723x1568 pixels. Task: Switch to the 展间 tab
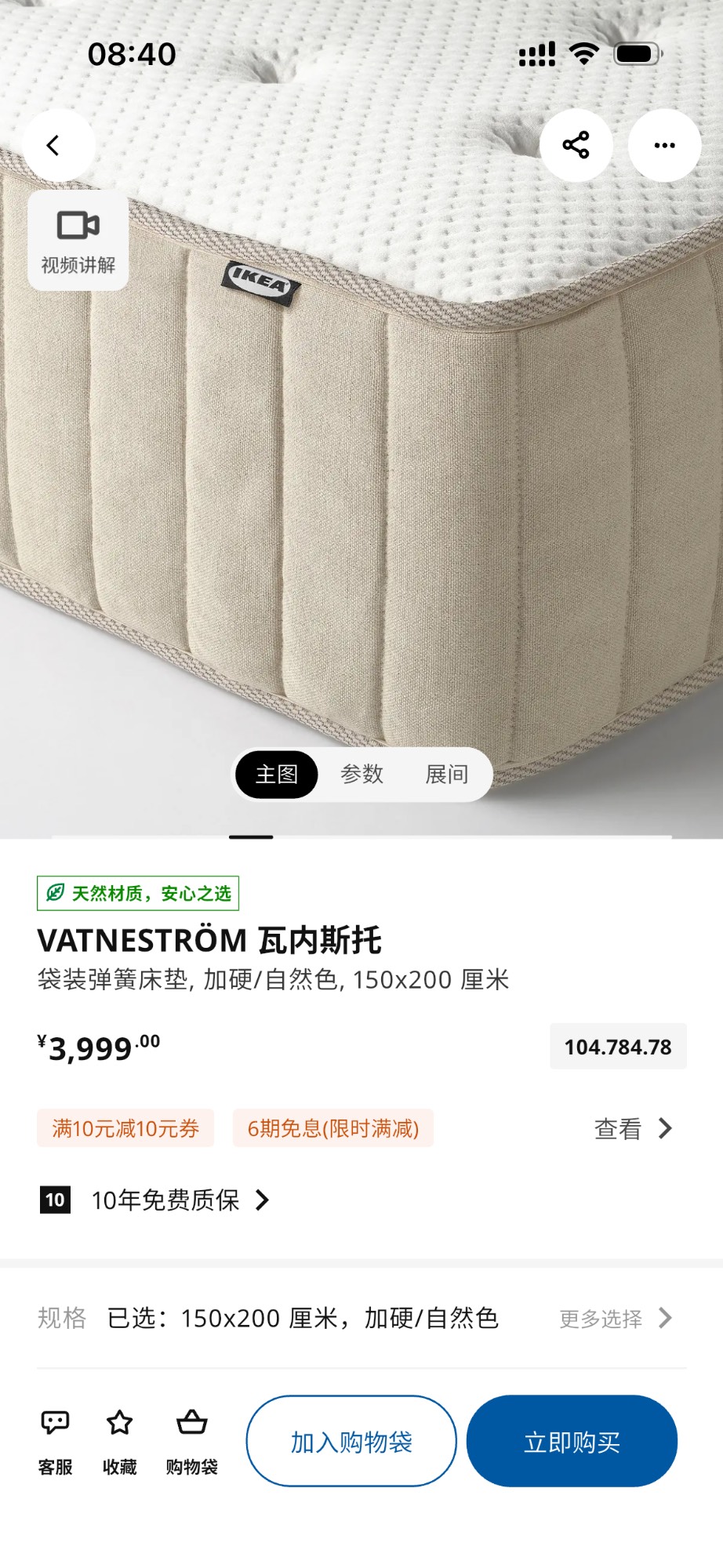[446, 775]
